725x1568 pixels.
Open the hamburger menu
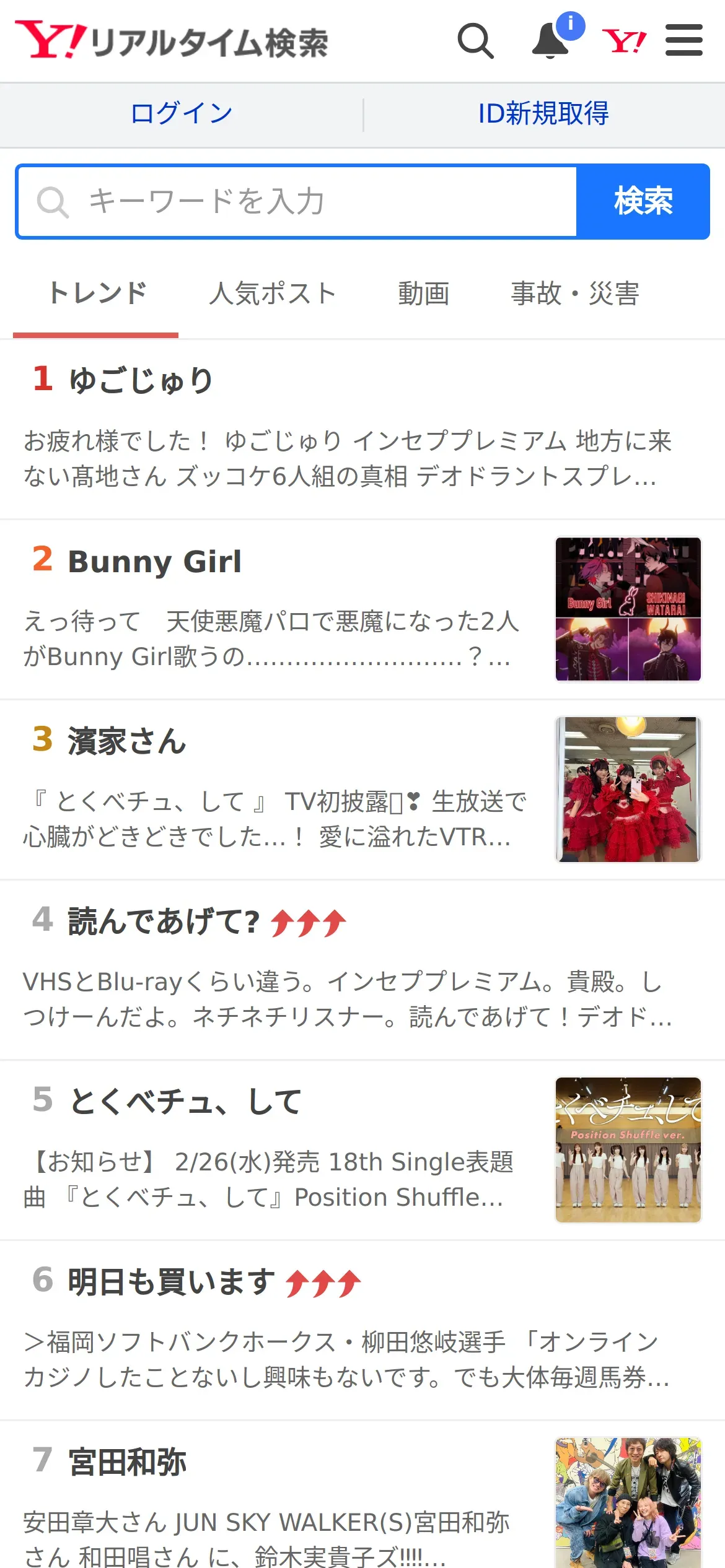683,41
